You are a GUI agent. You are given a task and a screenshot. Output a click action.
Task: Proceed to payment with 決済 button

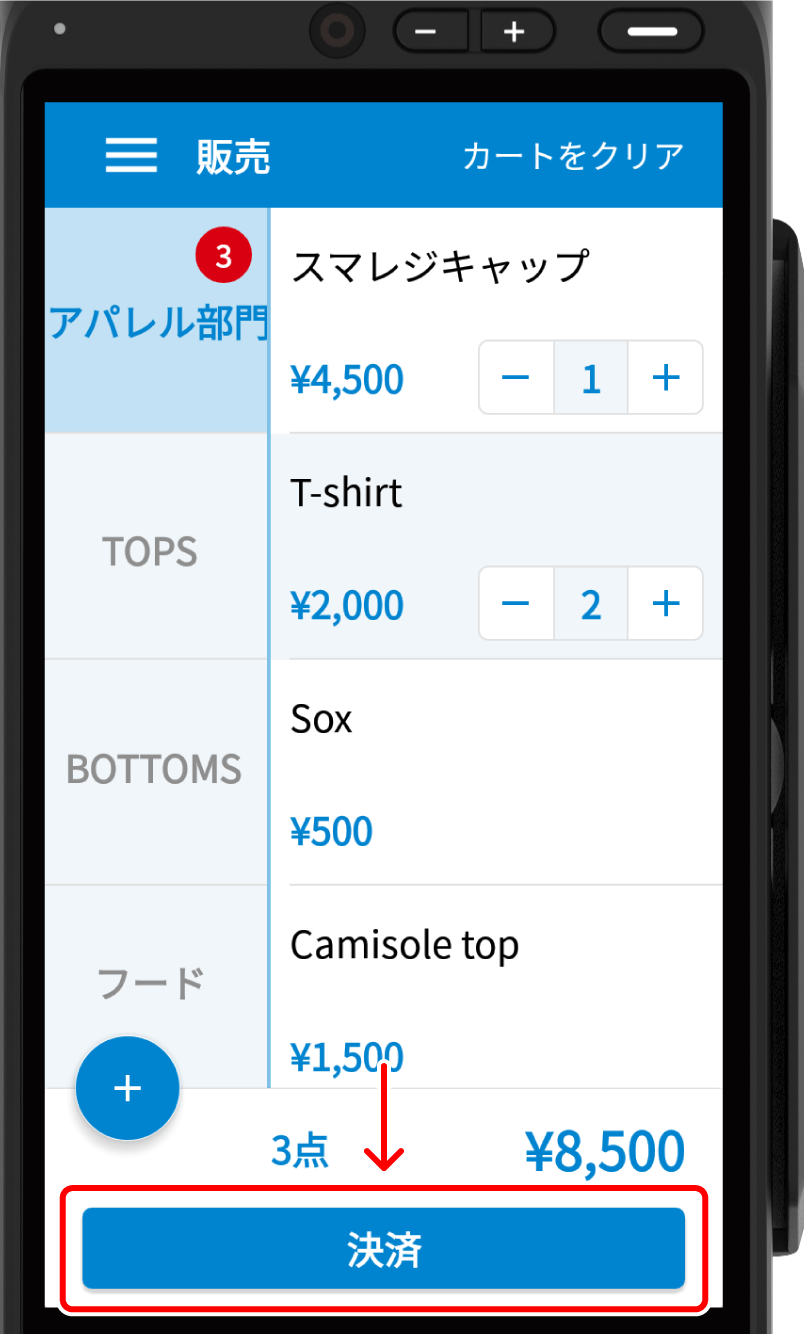pyautogui.click(x=384, y=1249)
